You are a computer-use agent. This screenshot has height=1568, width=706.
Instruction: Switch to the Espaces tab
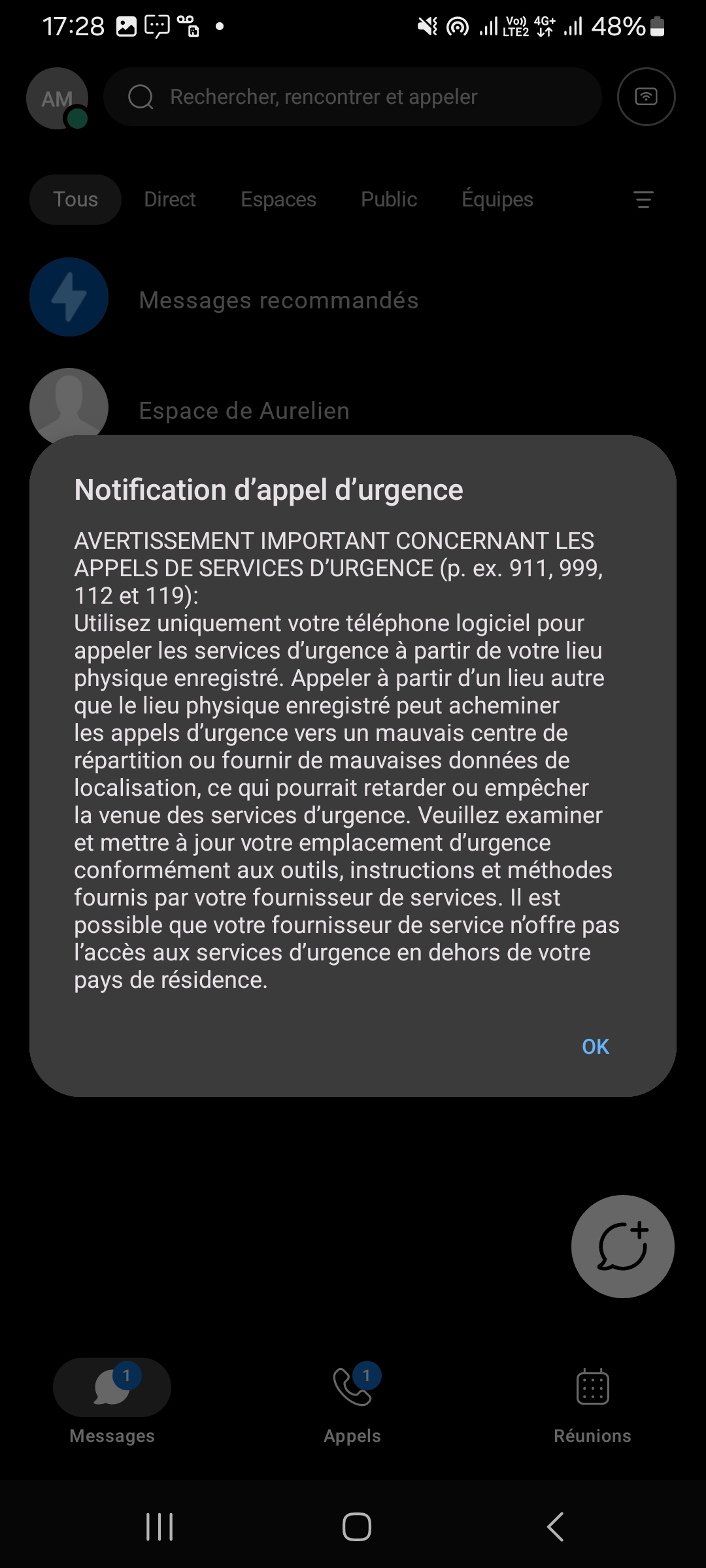click(278, 199)
